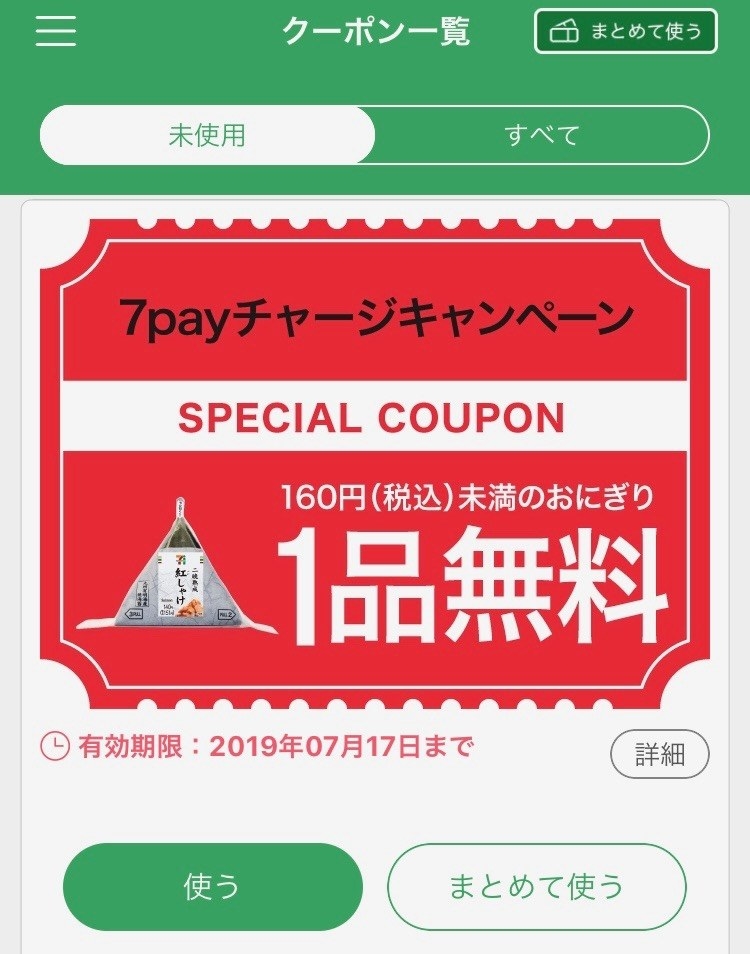The image size is (750, 954).
Task: Open the hamburger drawer menu
Action: (x=56, y=32)
